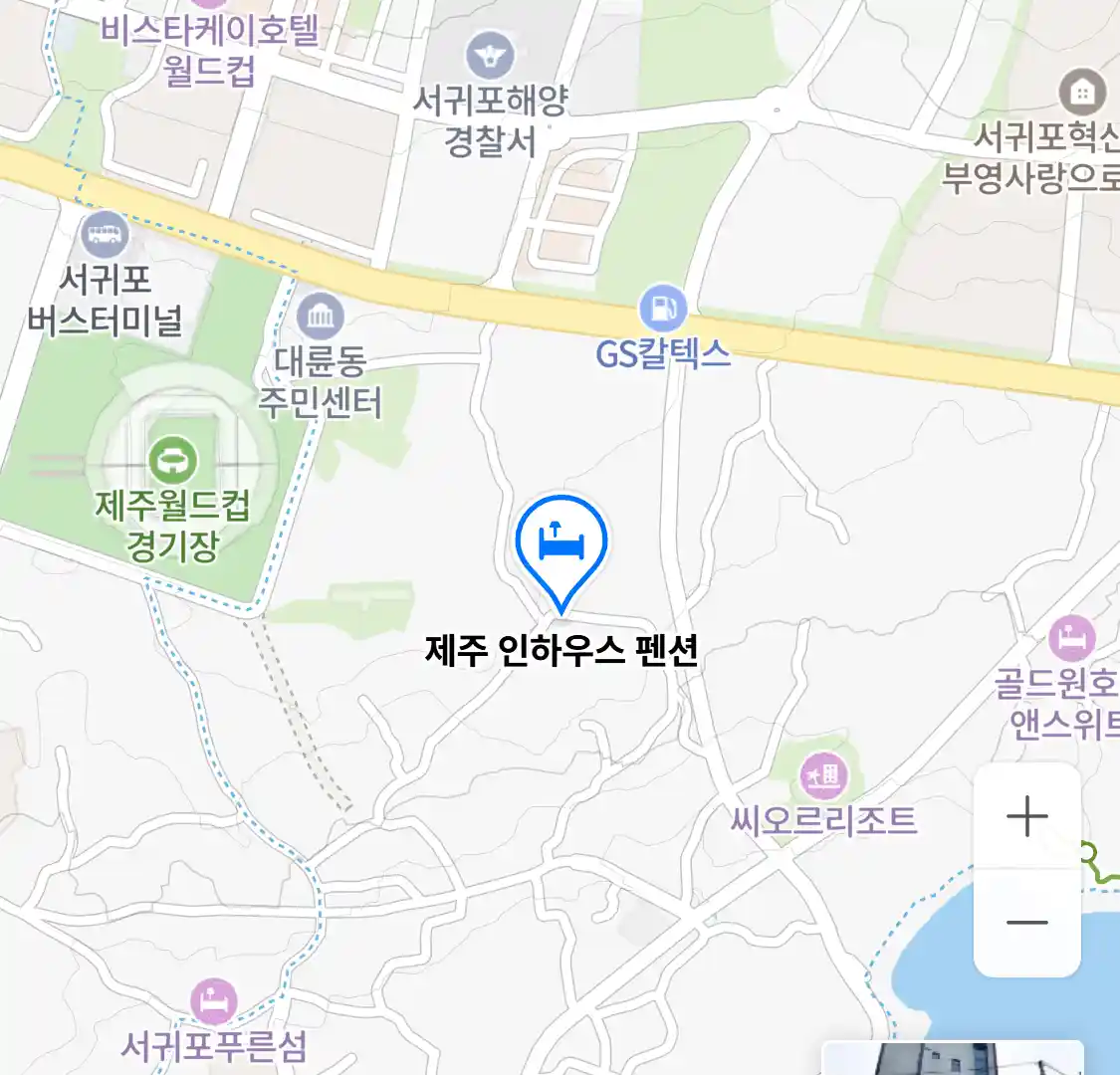Image resolution: width=1120 pixels, height=1075 pixels.
Task: Tap the 골드원호텔 lodging marker
Action: (1071, 639)
